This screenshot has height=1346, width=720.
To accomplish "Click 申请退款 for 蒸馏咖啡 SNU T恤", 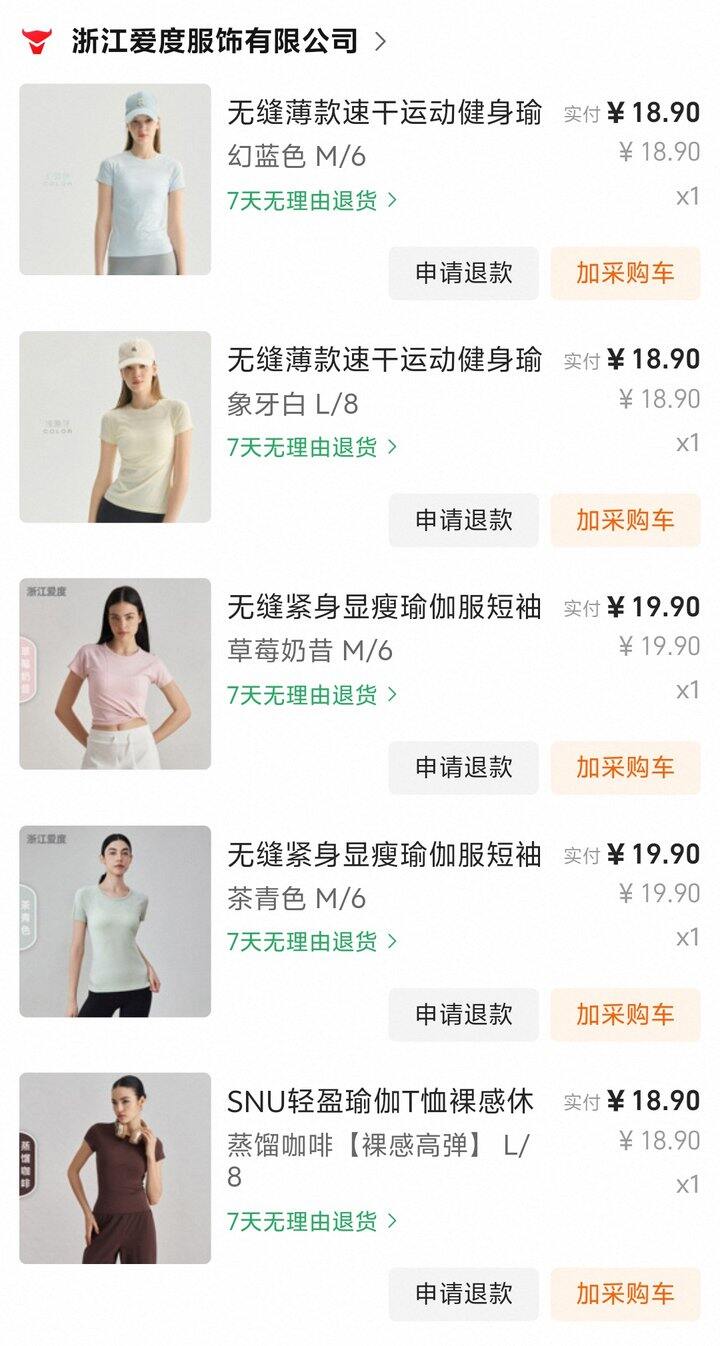I will [463, 1295].
